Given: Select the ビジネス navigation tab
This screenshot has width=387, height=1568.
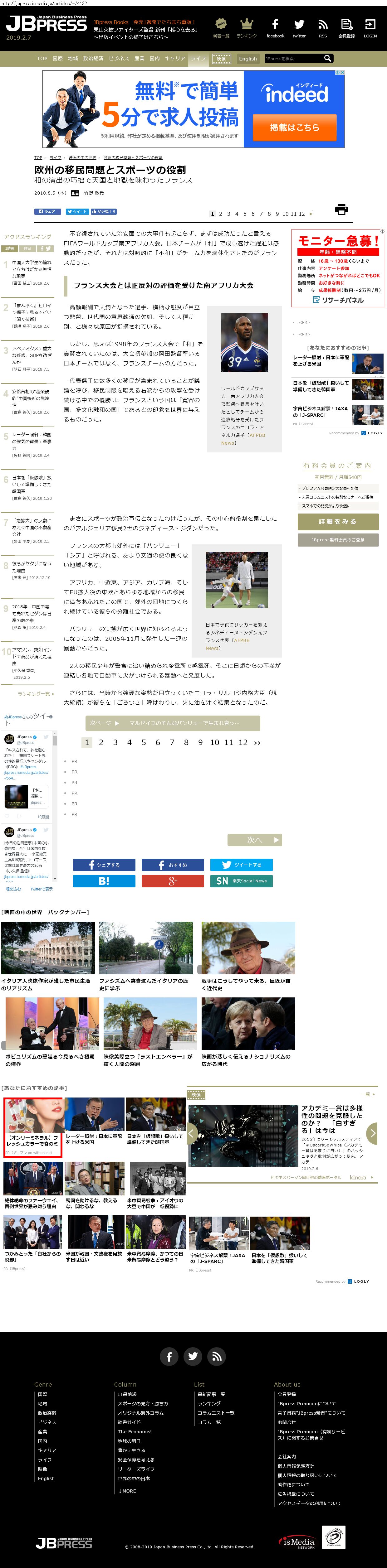Looking at the screenshot, I should click(118, 58).
